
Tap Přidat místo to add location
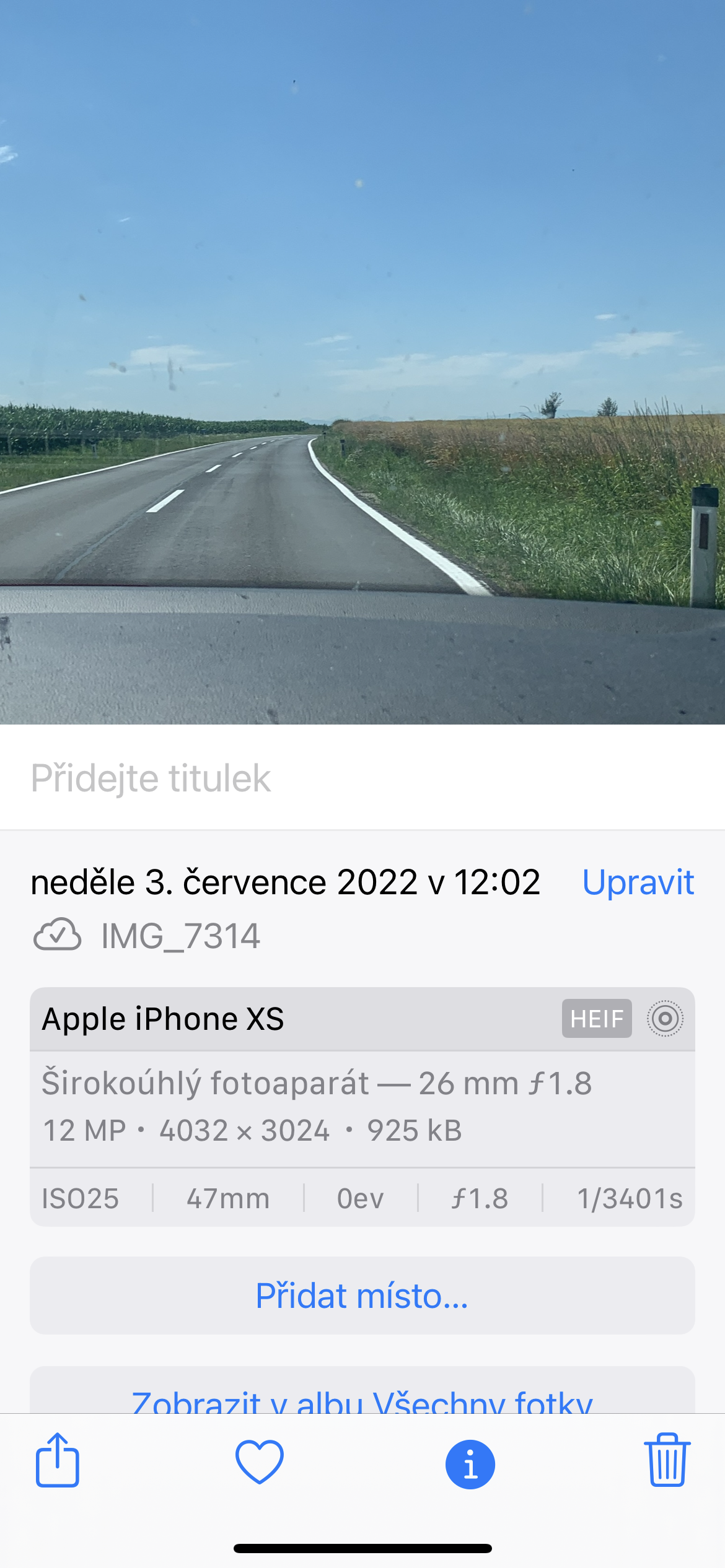coord(362,1296)
